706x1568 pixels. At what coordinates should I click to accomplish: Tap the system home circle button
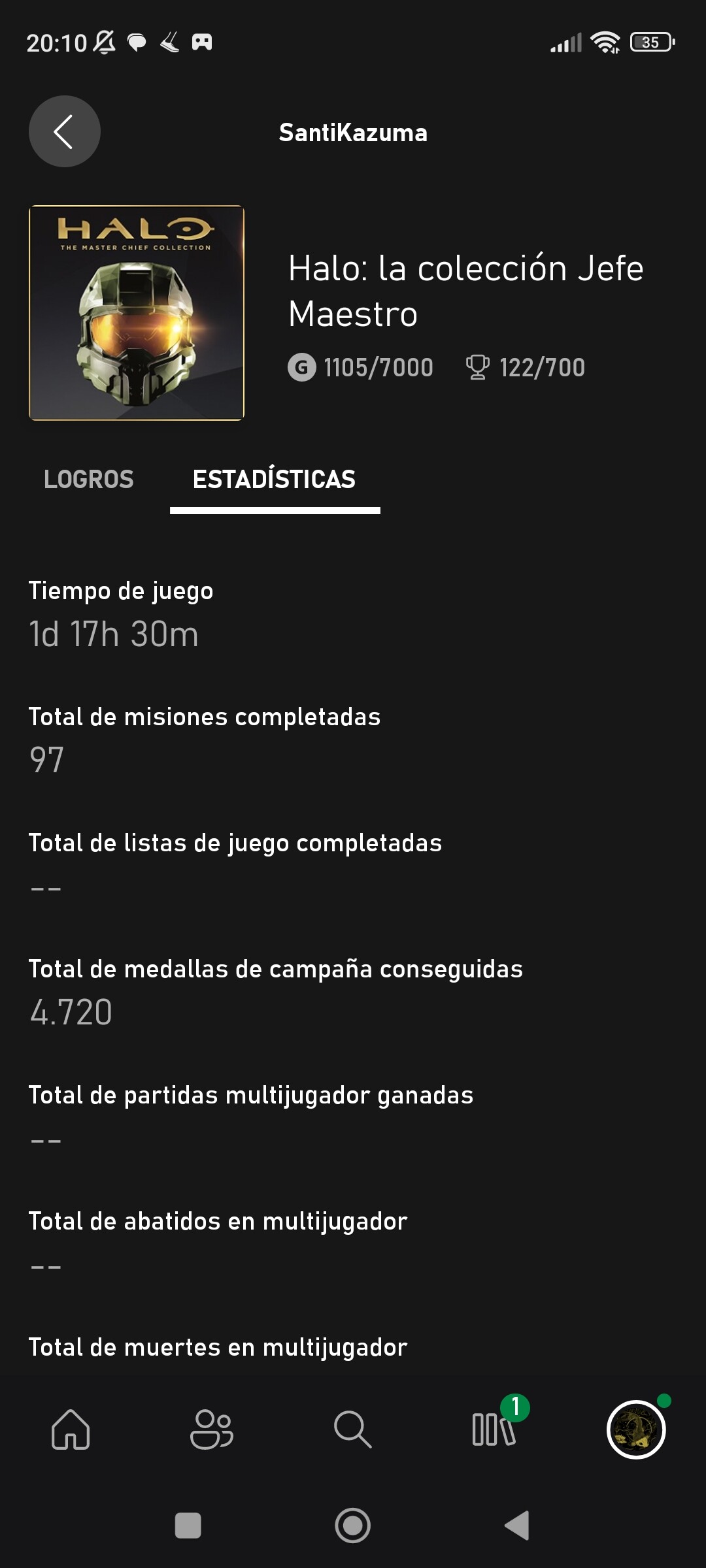pyautogui.click(x=352, y=1526)
